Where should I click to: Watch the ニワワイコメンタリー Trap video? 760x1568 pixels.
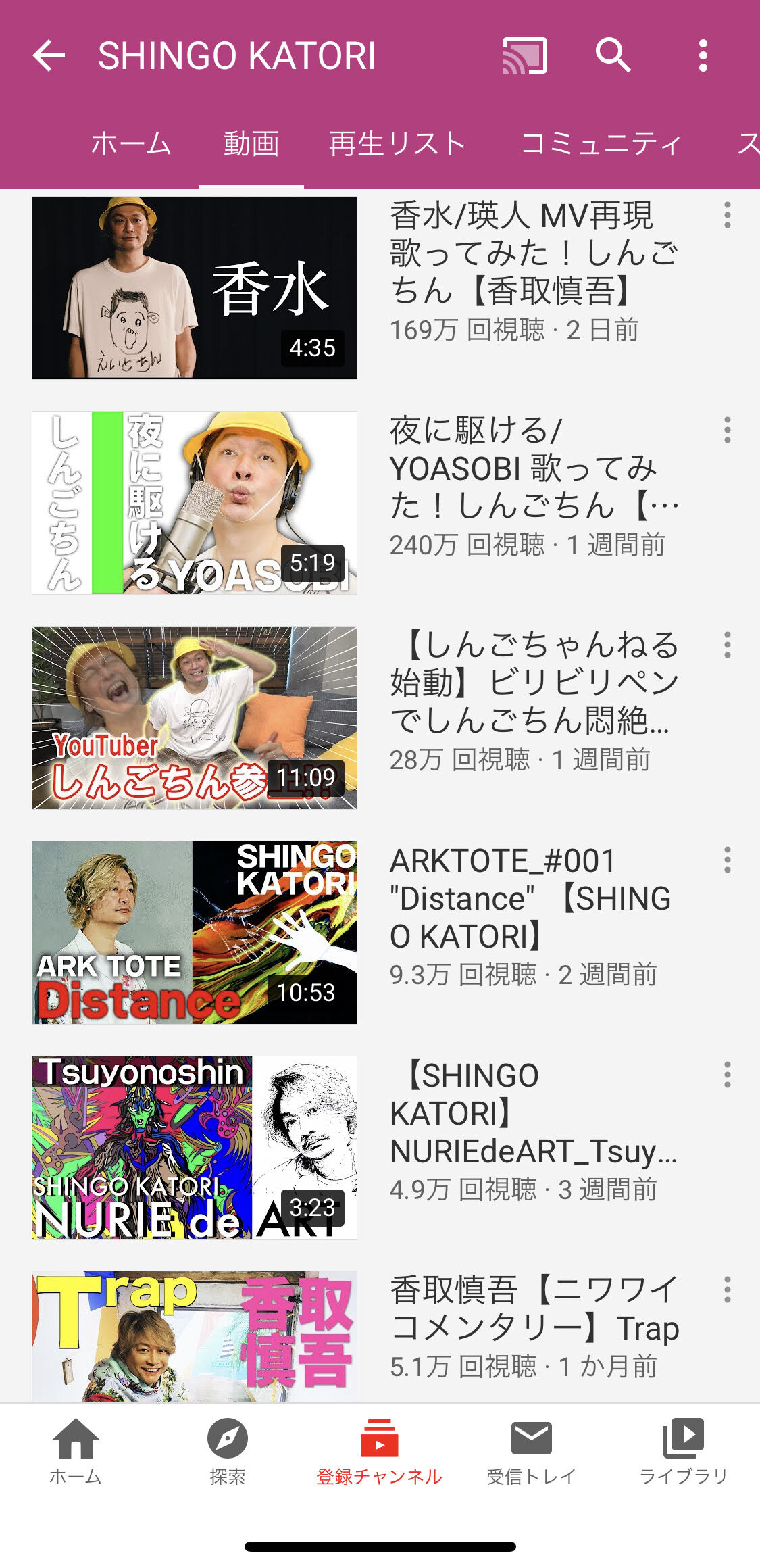pyautogui.click(x=195, y=1336)
